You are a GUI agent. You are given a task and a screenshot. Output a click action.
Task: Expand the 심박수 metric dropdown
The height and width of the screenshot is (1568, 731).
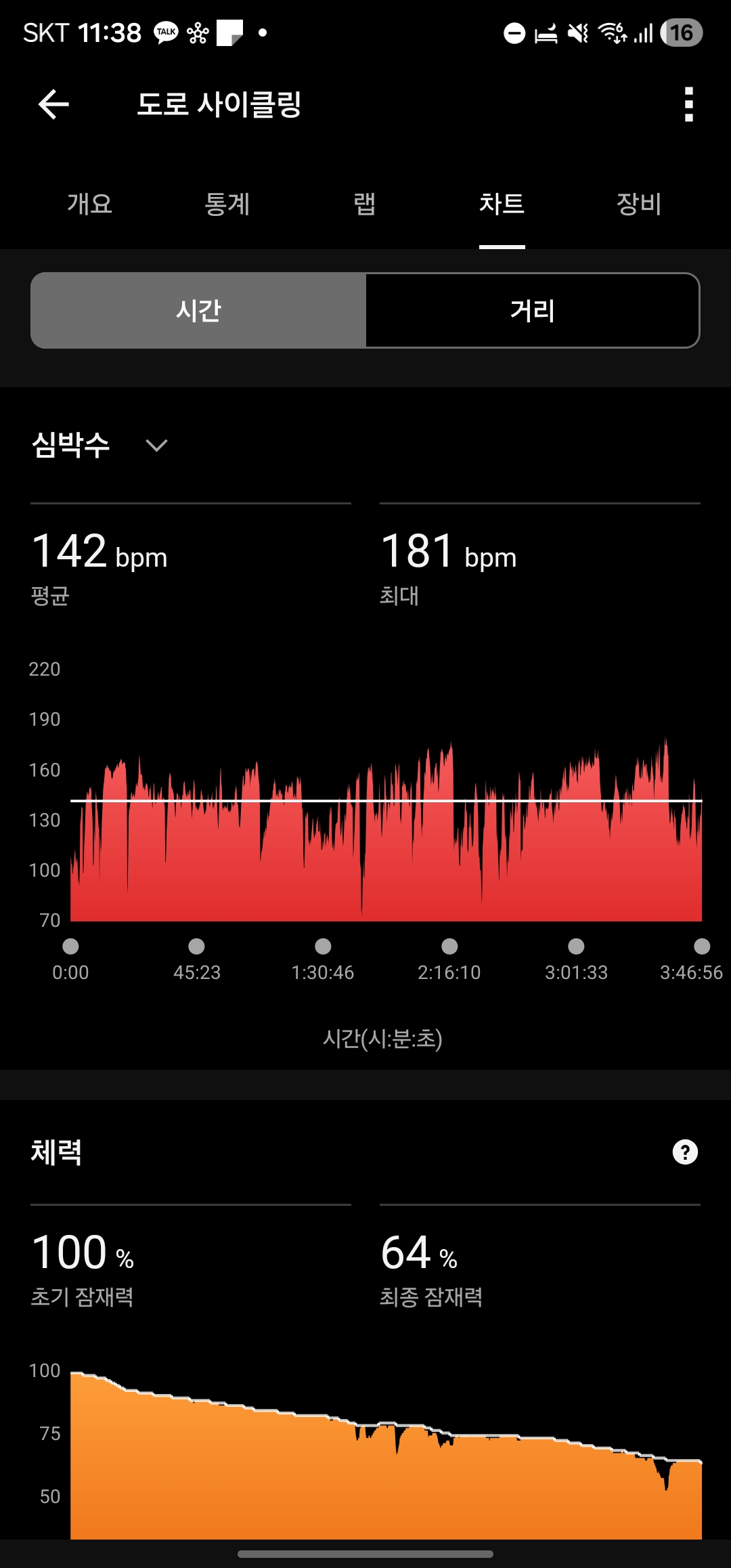(x=156, y=445)
